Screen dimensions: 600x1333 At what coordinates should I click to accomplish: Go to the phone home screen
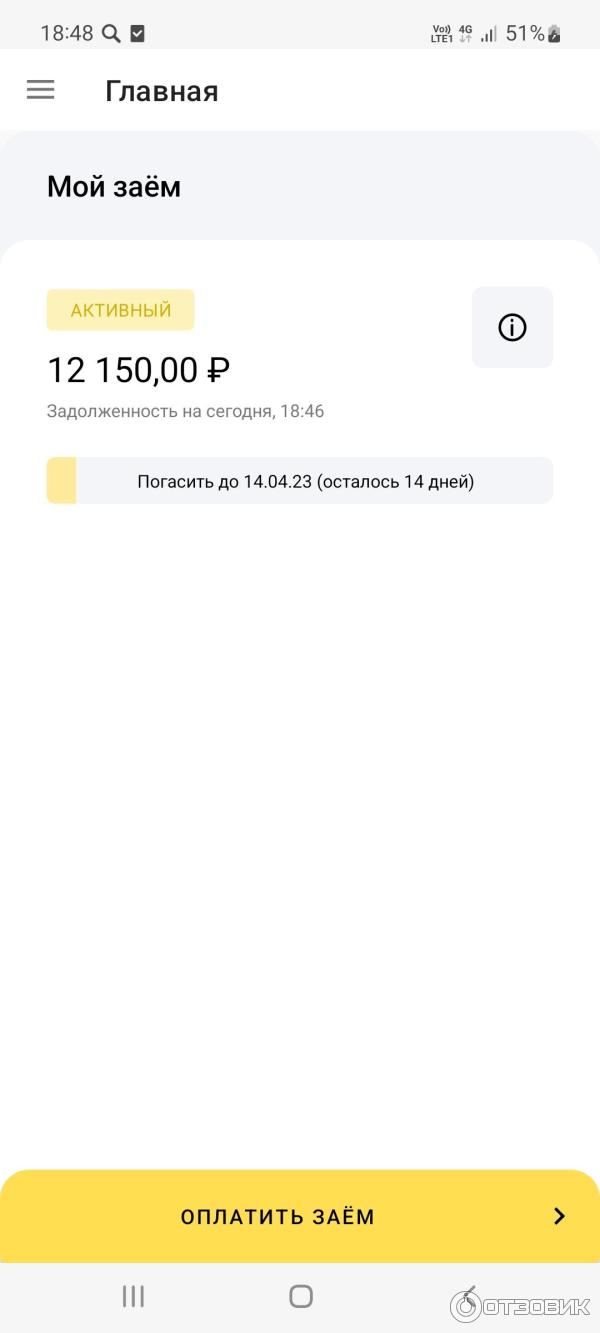[300, 1297]
